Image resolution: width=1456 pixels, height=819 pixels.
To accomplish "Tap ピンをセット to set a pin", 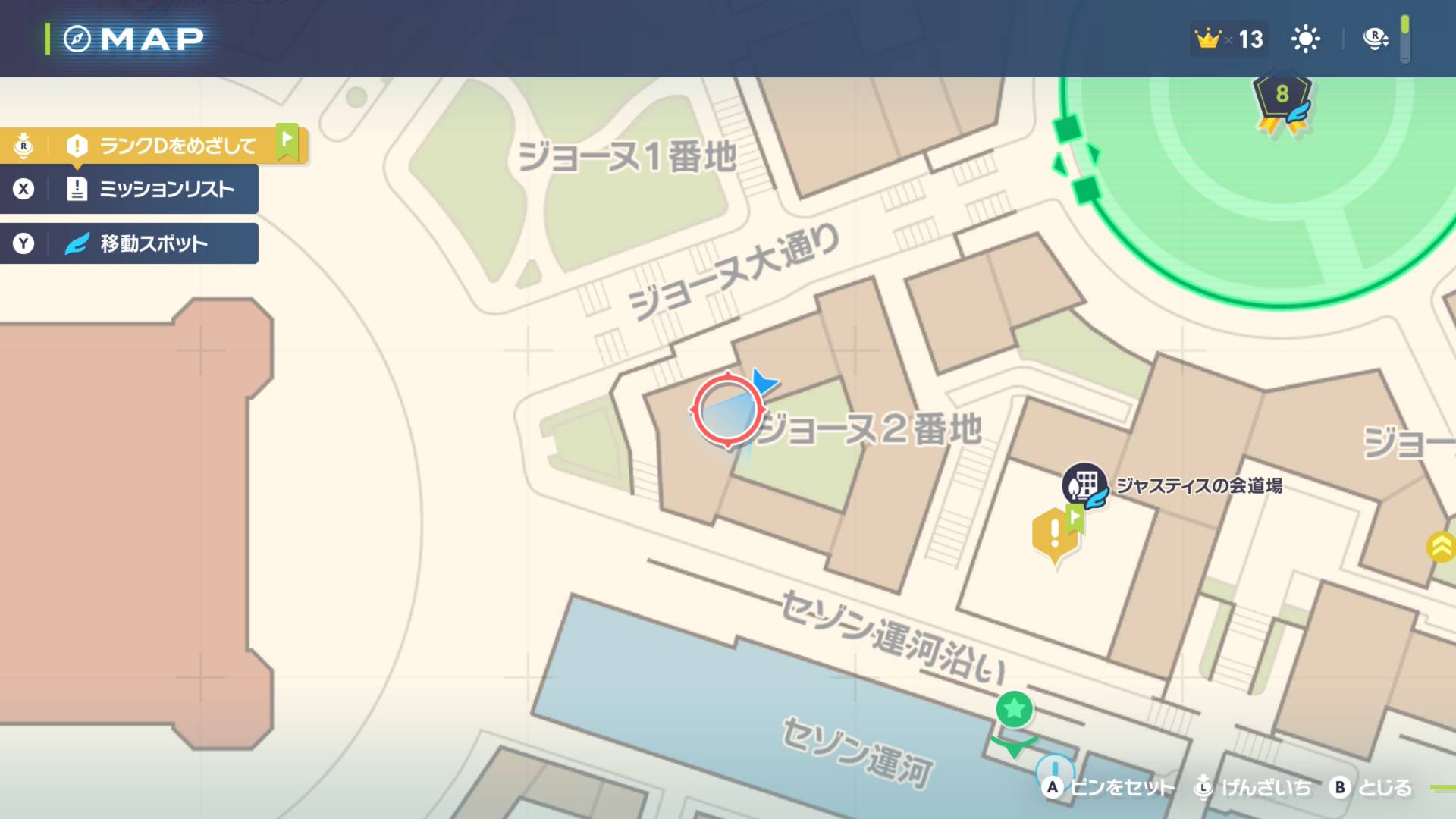I will [1109, 788].
